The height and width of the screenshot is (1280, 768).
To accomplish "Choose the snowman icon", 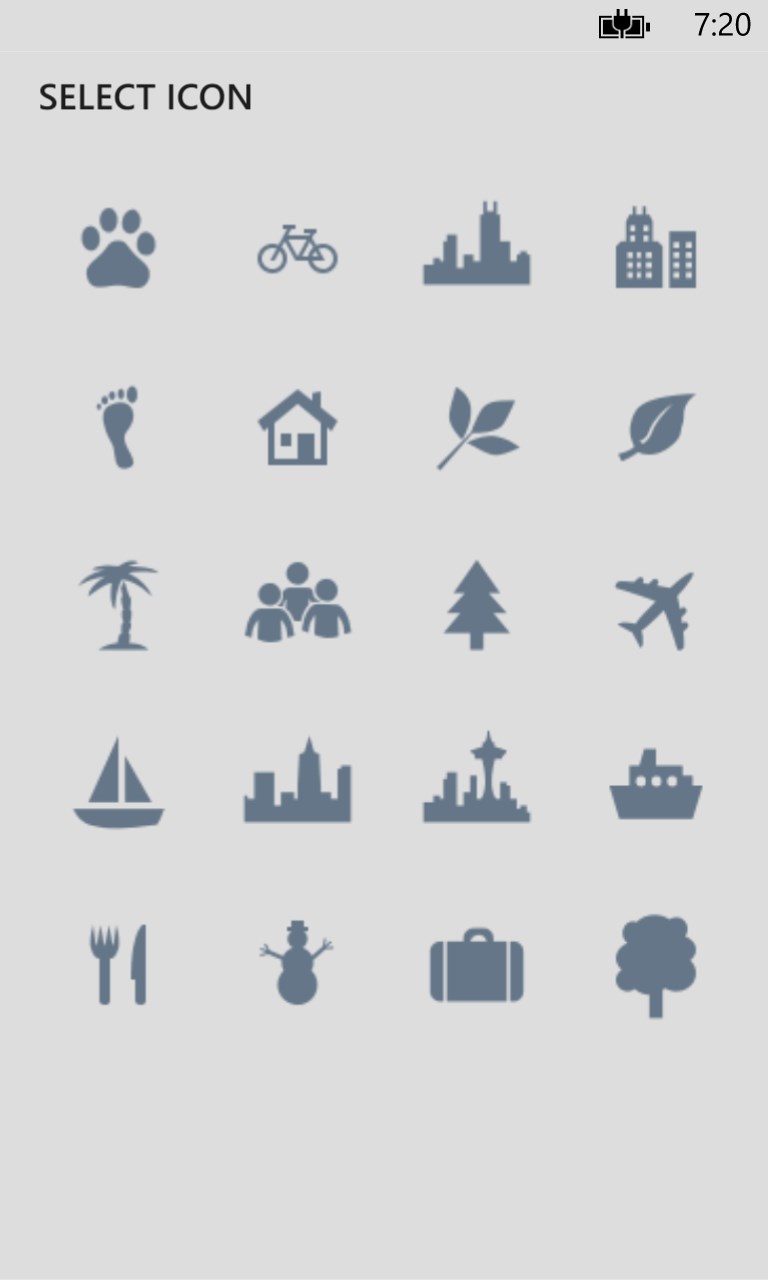I will (297, 963).
